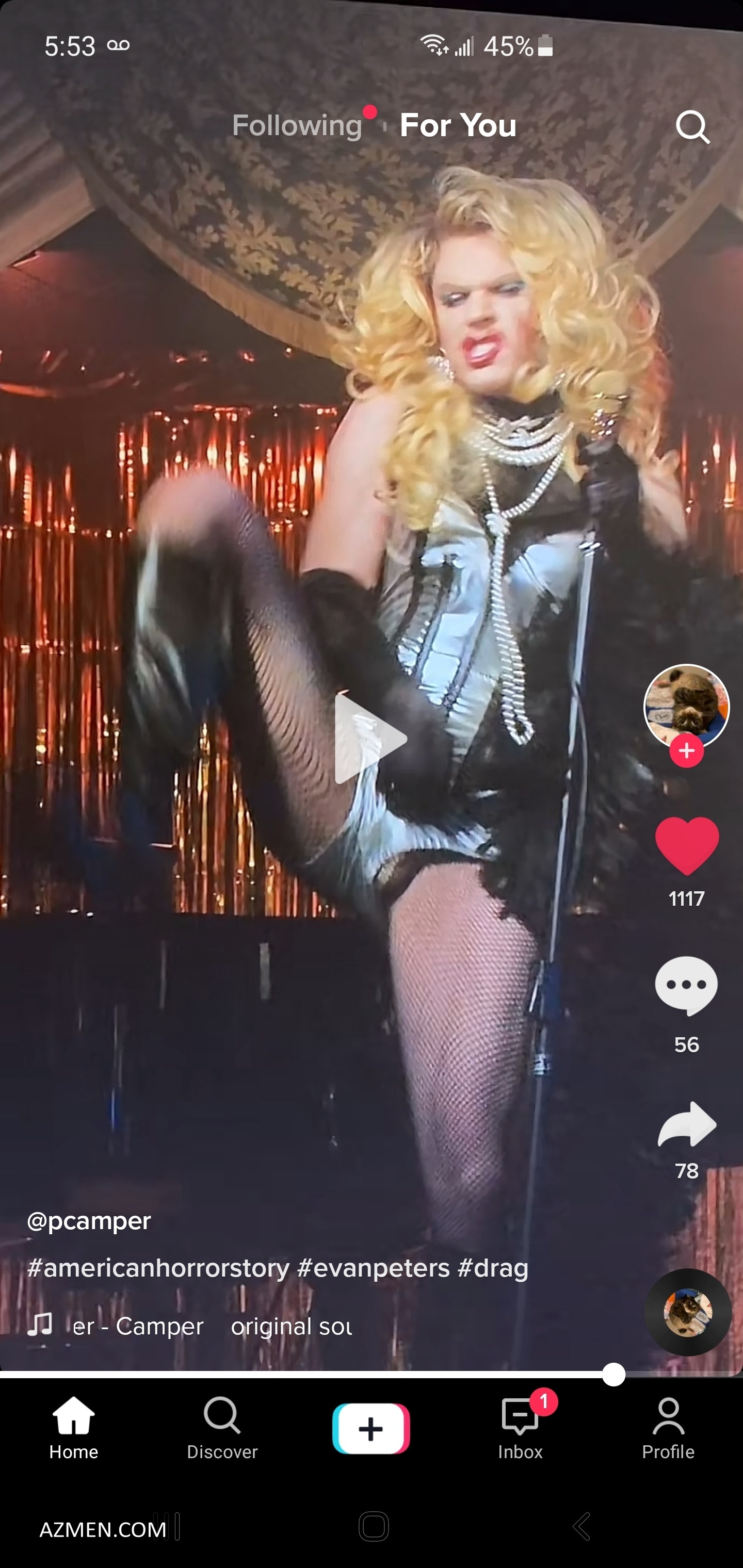743x1568 pixels.
Task: Open the search magnifier icon
Action: pyautogui.click(x=692, y=126)
